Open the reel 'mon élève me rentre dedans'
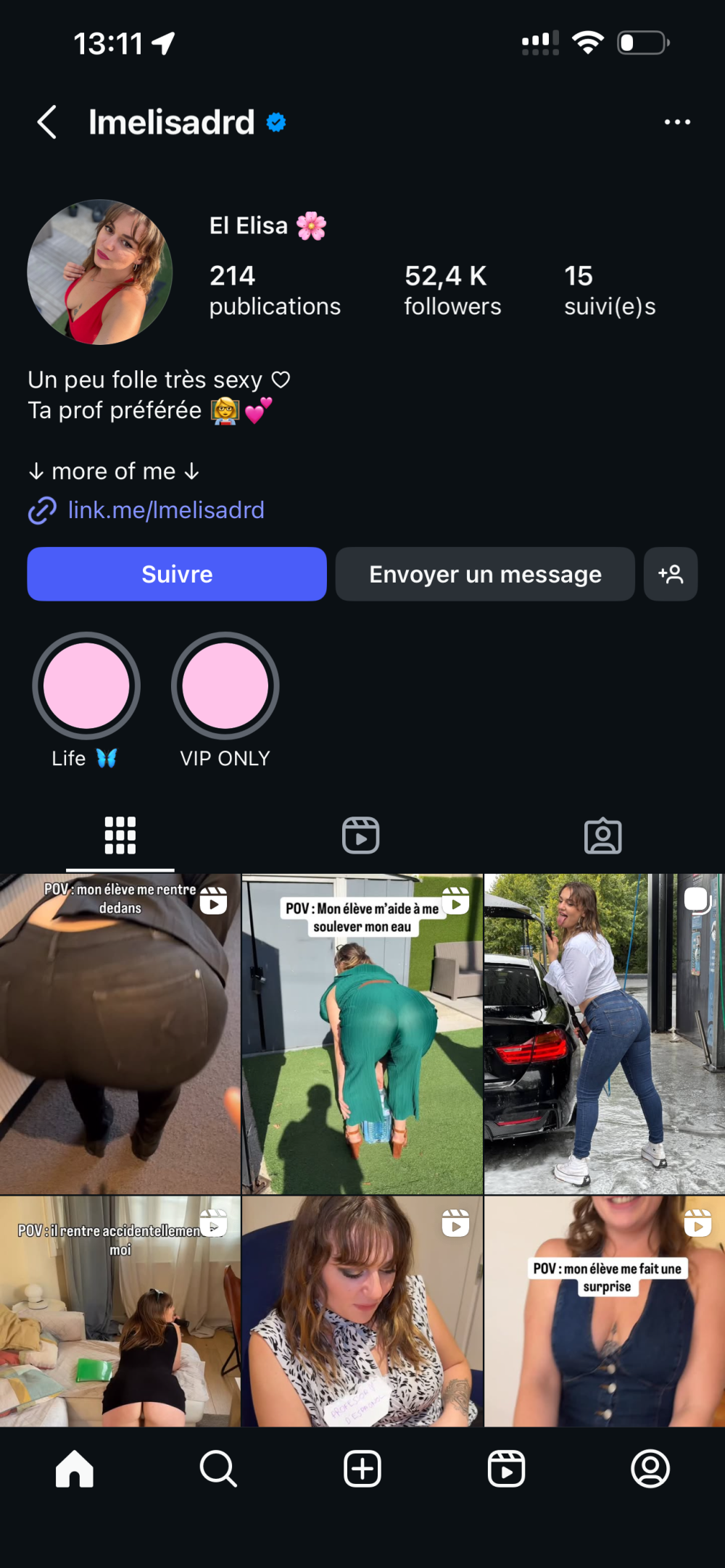 coord(120,1033)
